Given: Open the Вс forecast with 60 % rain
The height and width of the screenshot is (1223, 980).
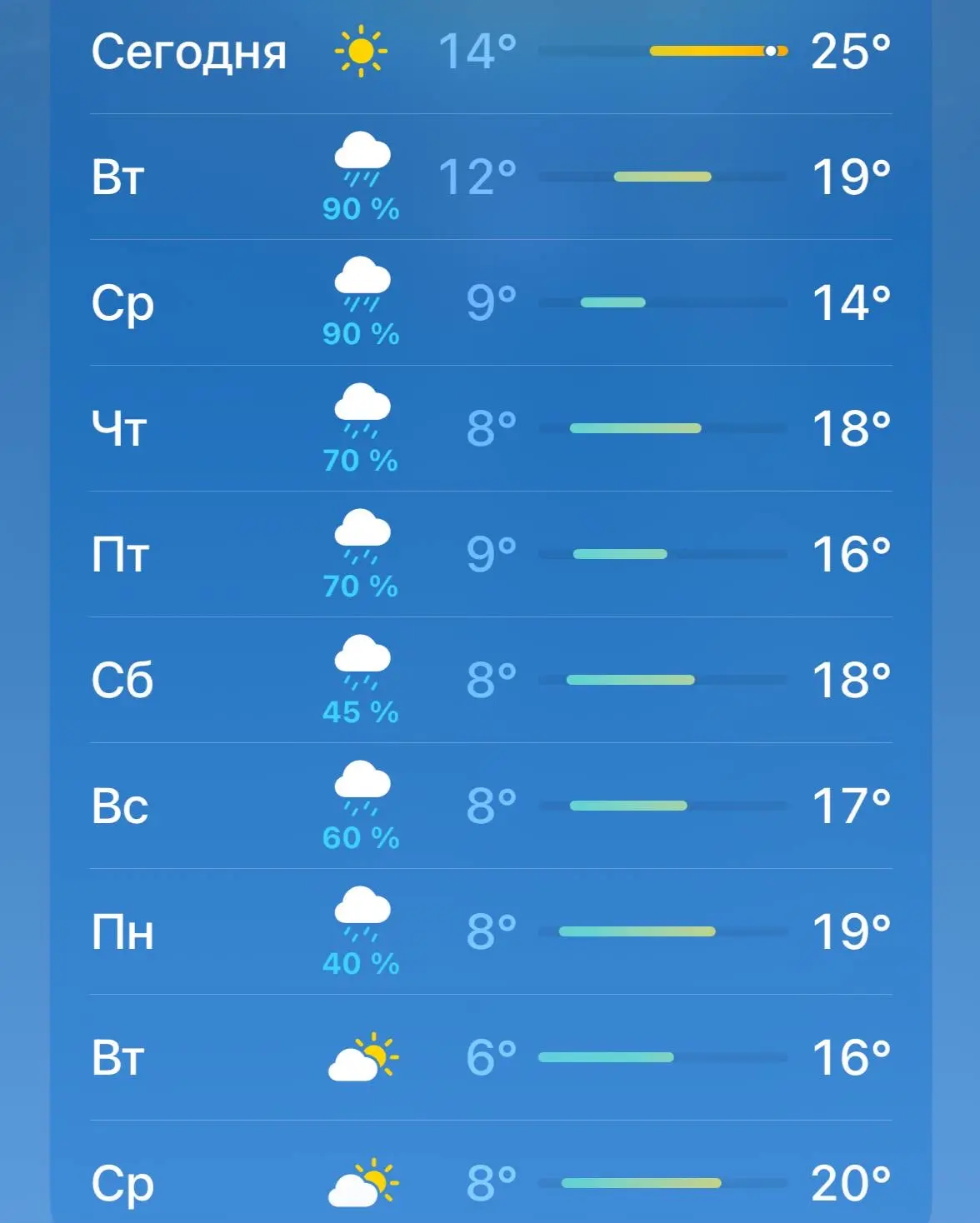Looking at the screenshot, I should (491, 806).
